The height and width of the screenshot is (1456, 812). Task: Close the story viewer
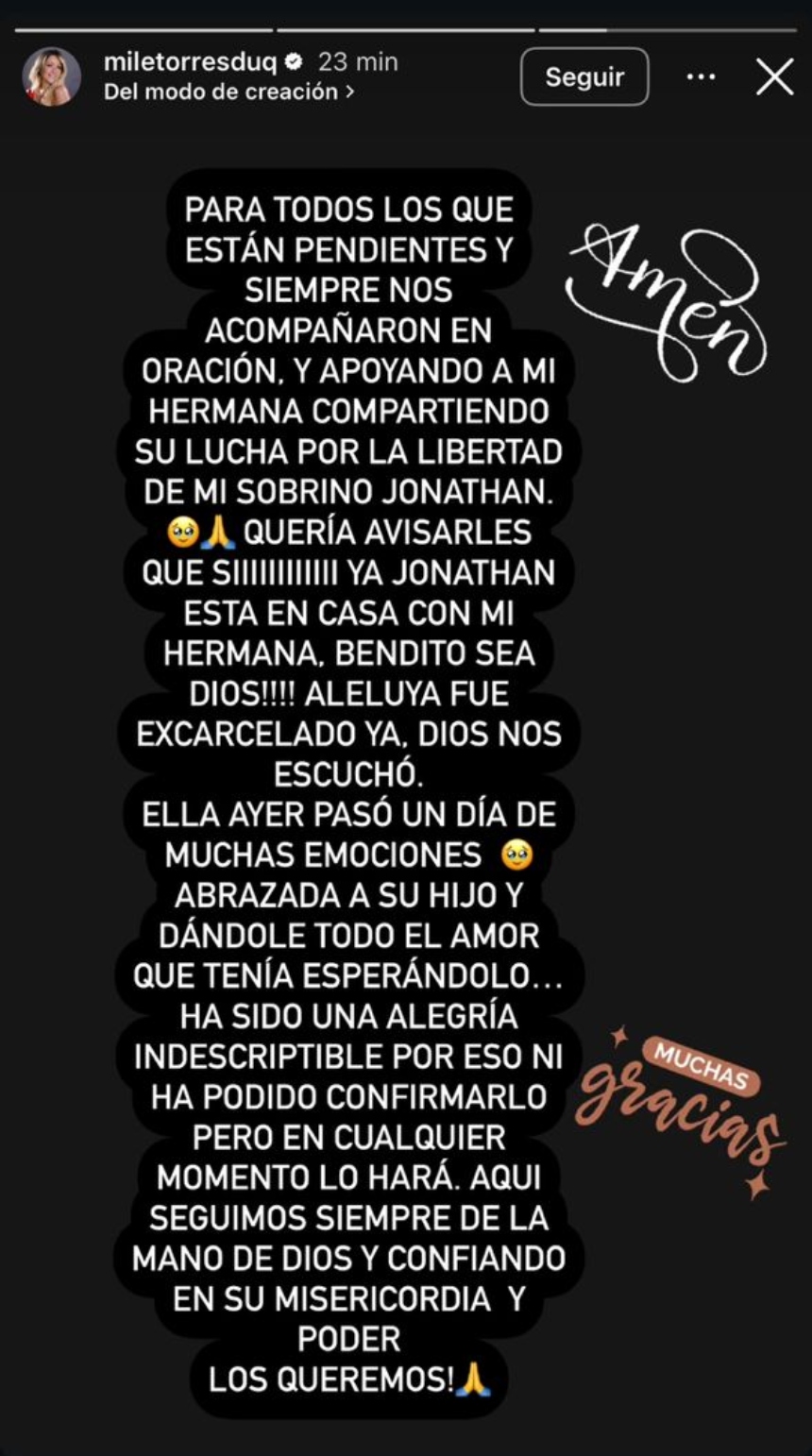click(774, 77)
